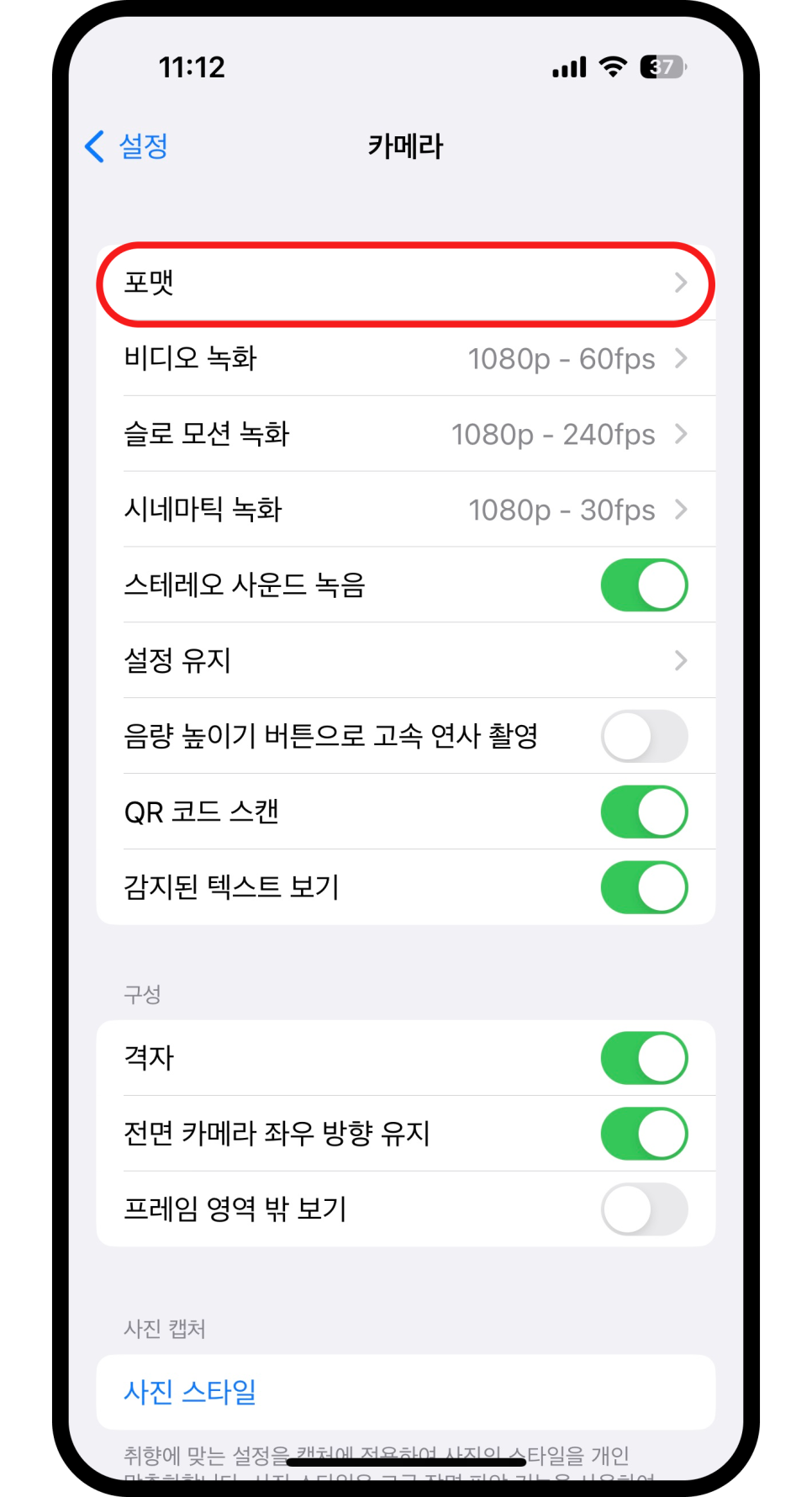Viewport: 812px width, 1497px height.
Task: Enable 프레임 영역 밖 보기
Action: [645, 1209]
